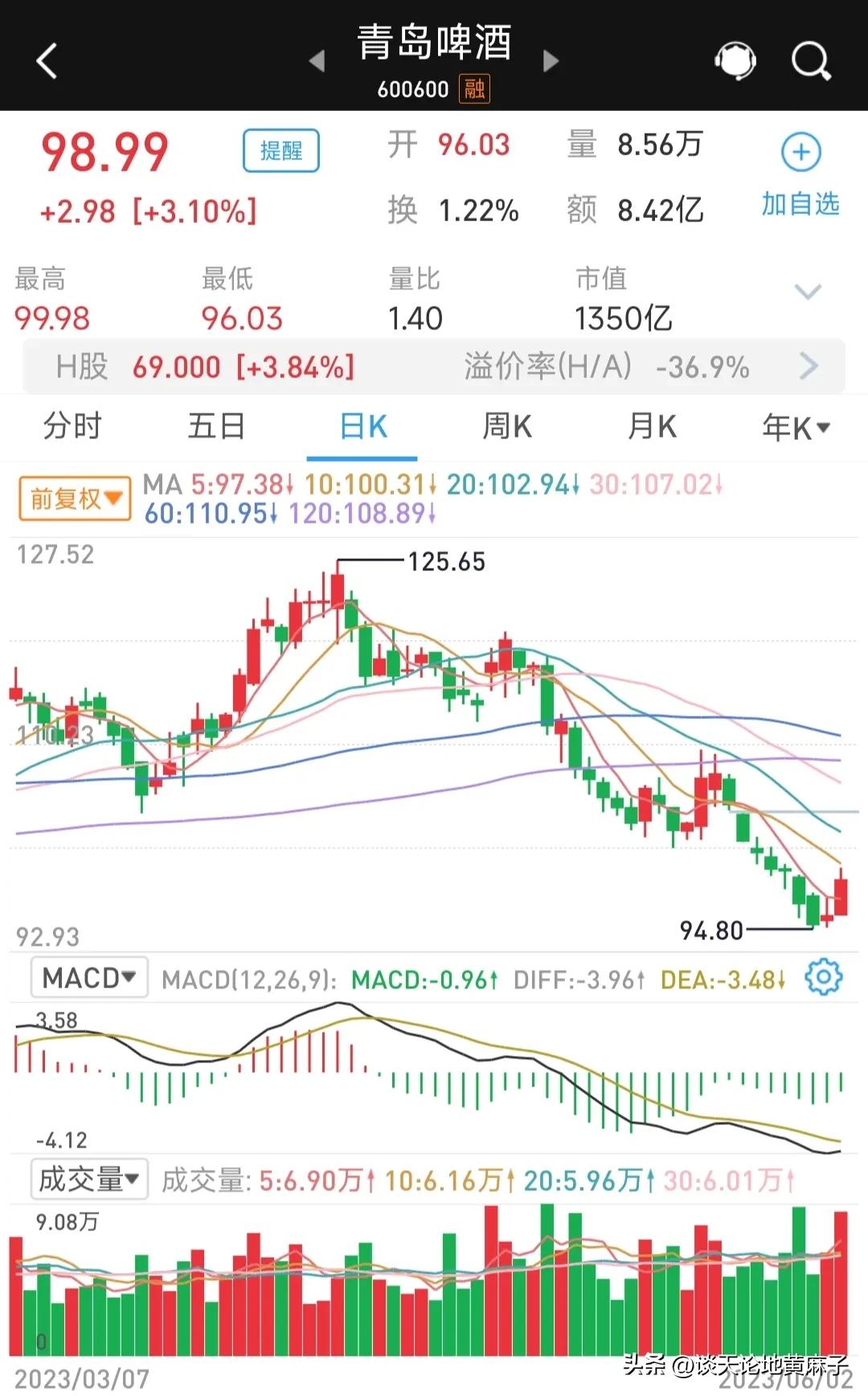Open the stock search
The image size is (868, 1396).
tap(810, 61)
